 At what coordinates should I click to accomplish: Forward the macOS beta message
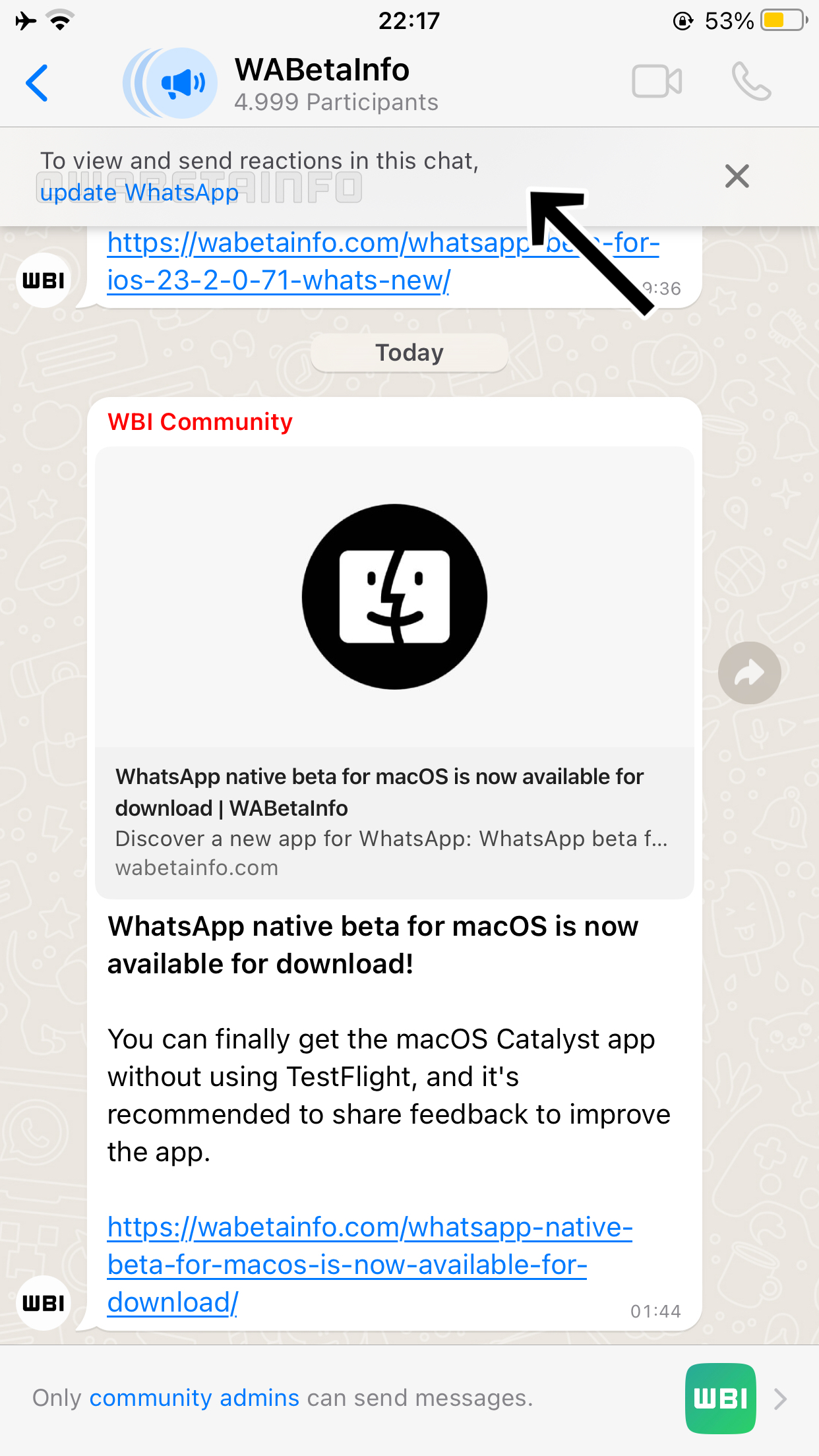click(x=749, y=673)
